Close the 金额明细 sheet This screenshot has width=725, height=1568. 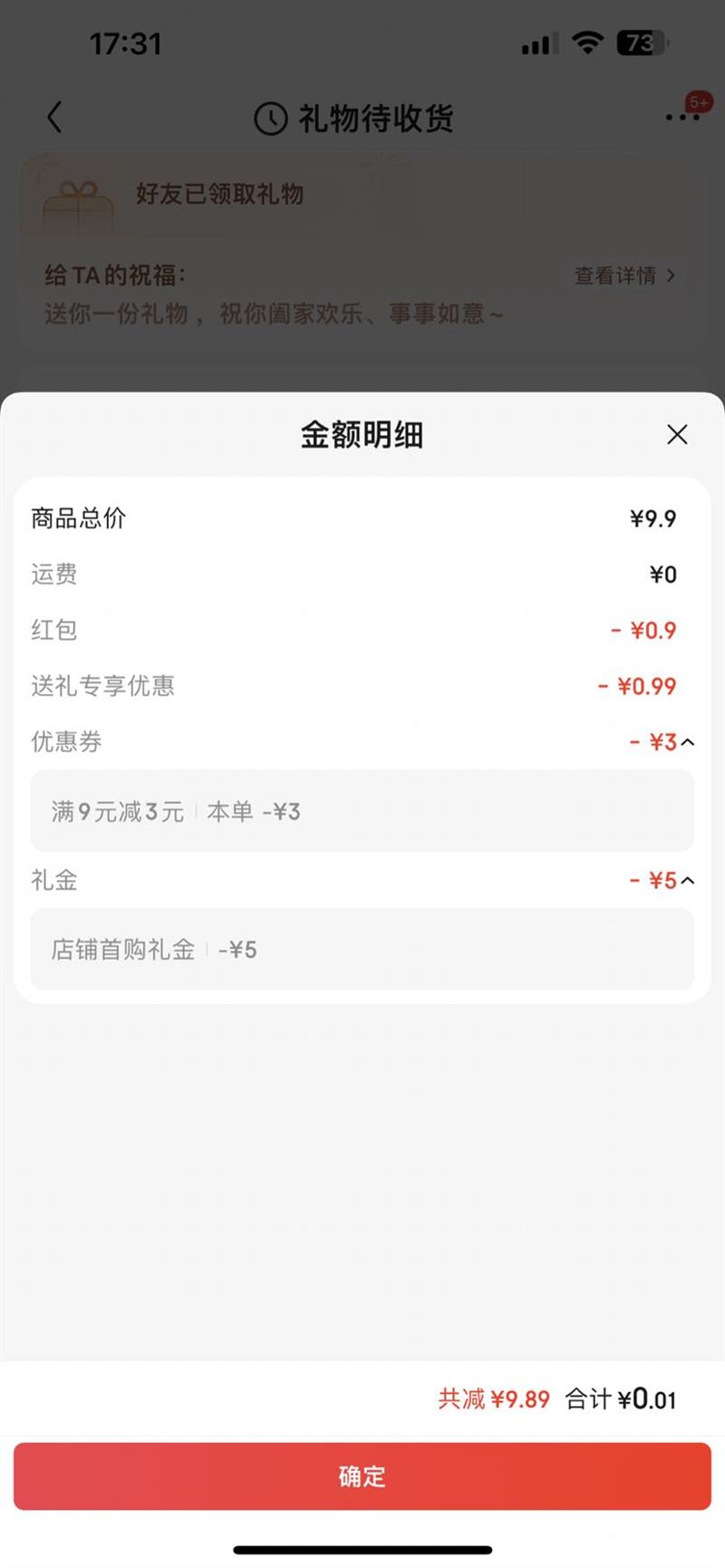[677, 435]
